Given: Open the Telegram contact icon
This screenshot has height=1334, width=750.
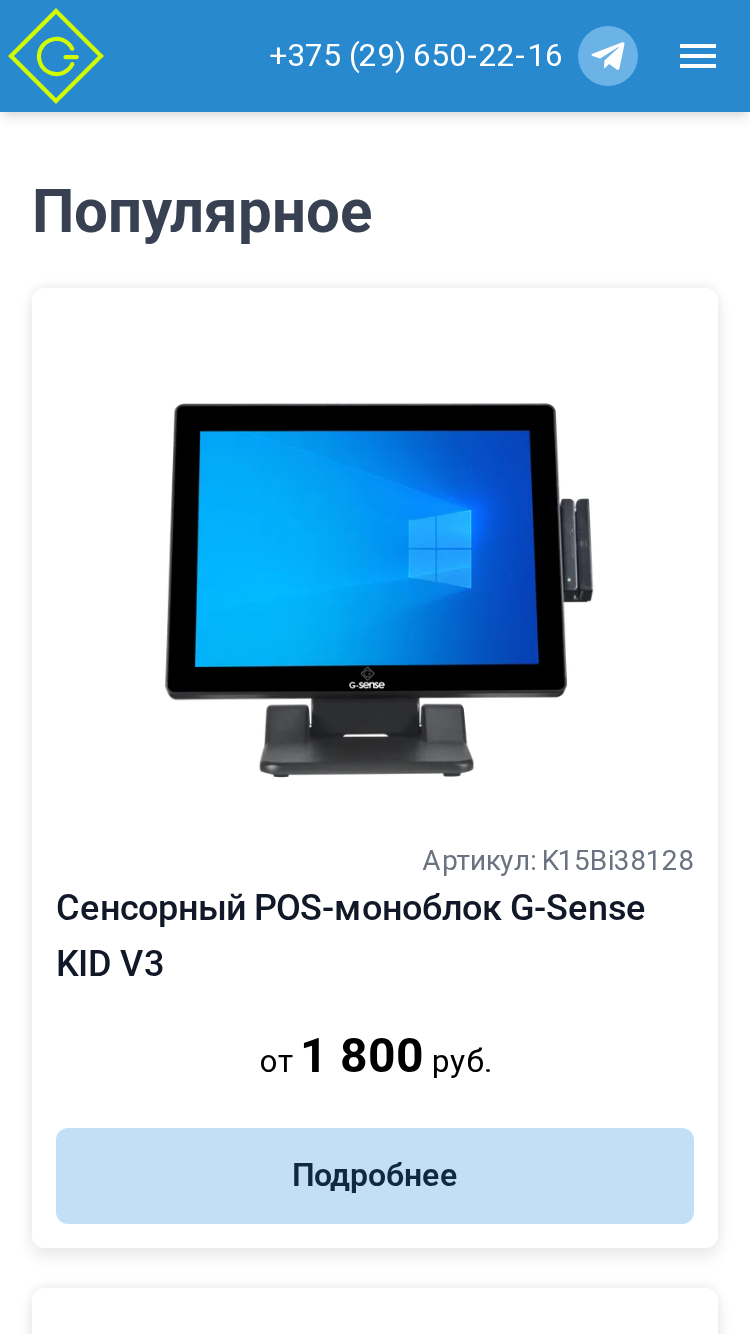Looking at the screenshot, I should pyautogui.click(x=608, y=56).
